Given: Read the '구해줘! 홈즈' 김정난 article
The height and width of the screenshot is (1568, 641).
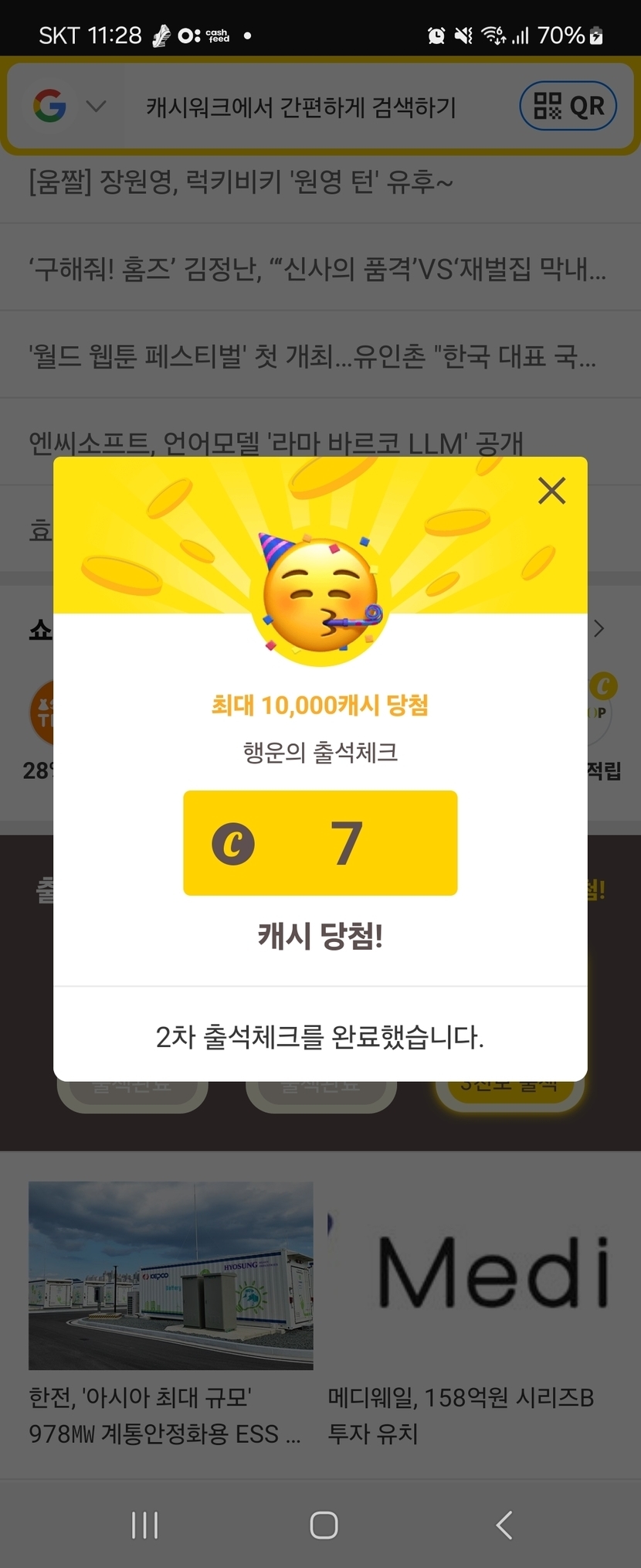Looking at the screenshot, I should point(317,270).
